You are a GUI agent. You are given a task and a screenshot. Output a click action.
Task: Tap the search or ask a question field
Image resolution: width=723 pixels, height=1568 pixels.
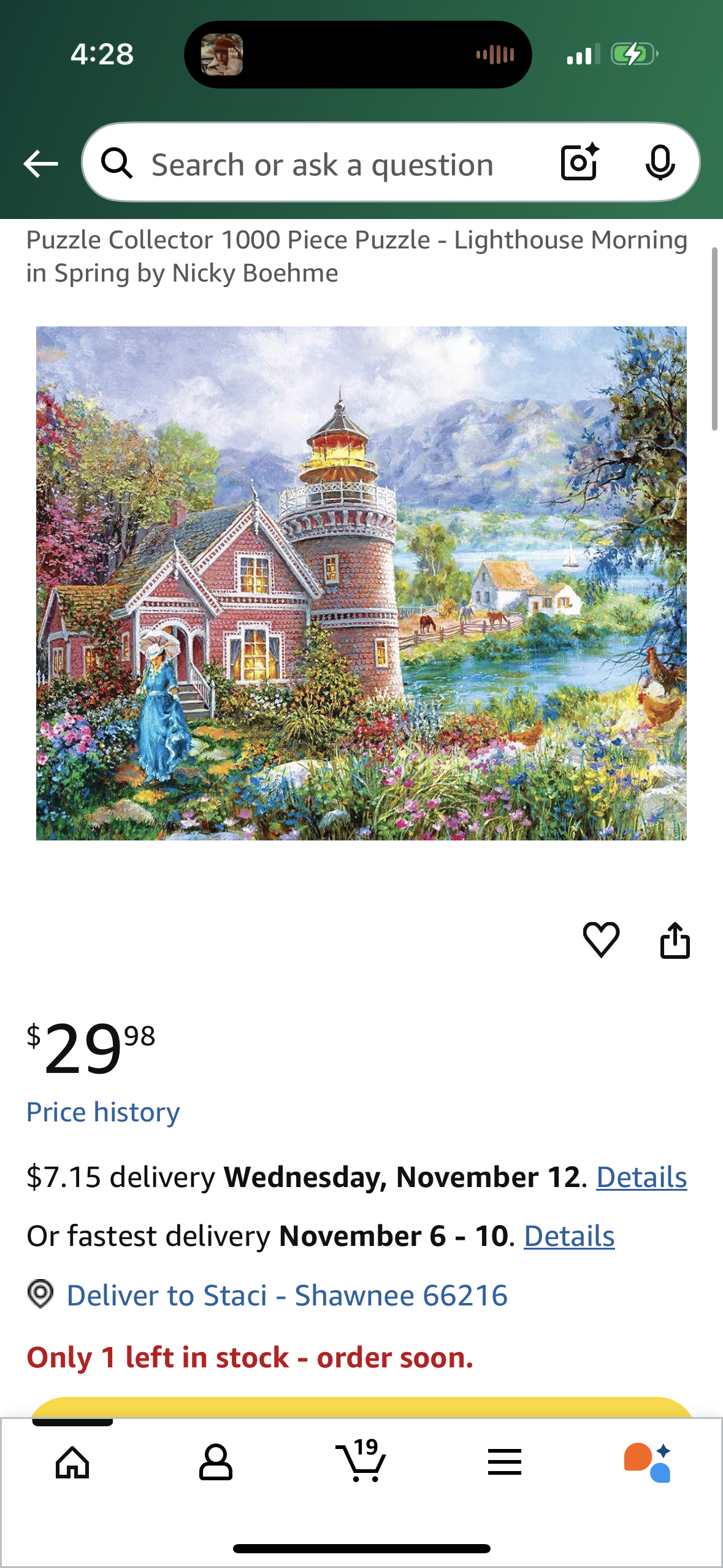pos(322,164)
